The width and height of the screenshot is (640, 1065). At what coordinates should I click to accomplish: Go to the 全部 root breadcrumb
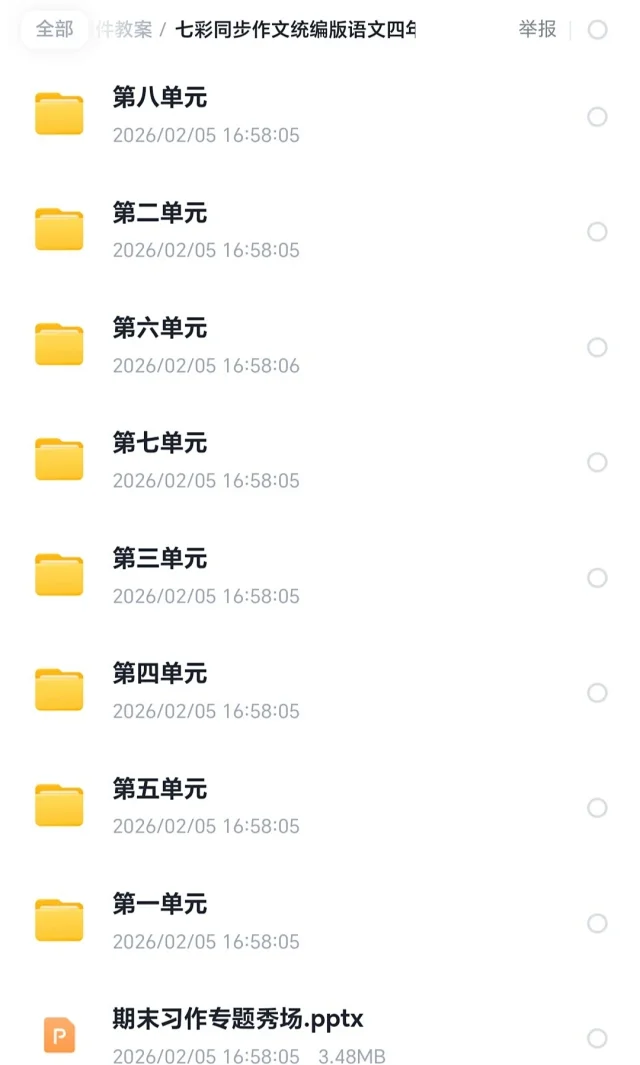55,30
